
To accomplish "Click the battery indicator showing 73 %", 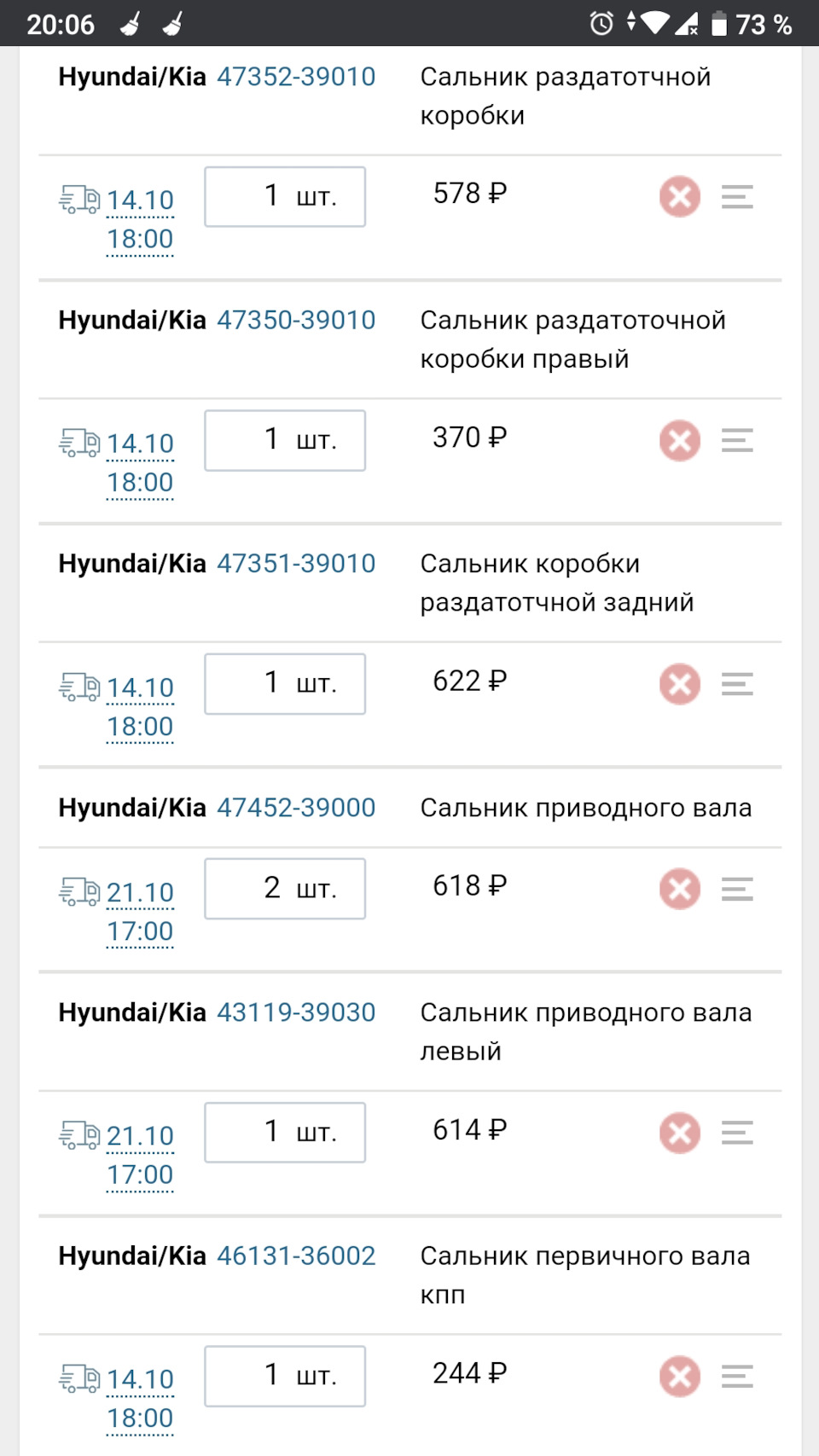I will [x=765, y=23].
